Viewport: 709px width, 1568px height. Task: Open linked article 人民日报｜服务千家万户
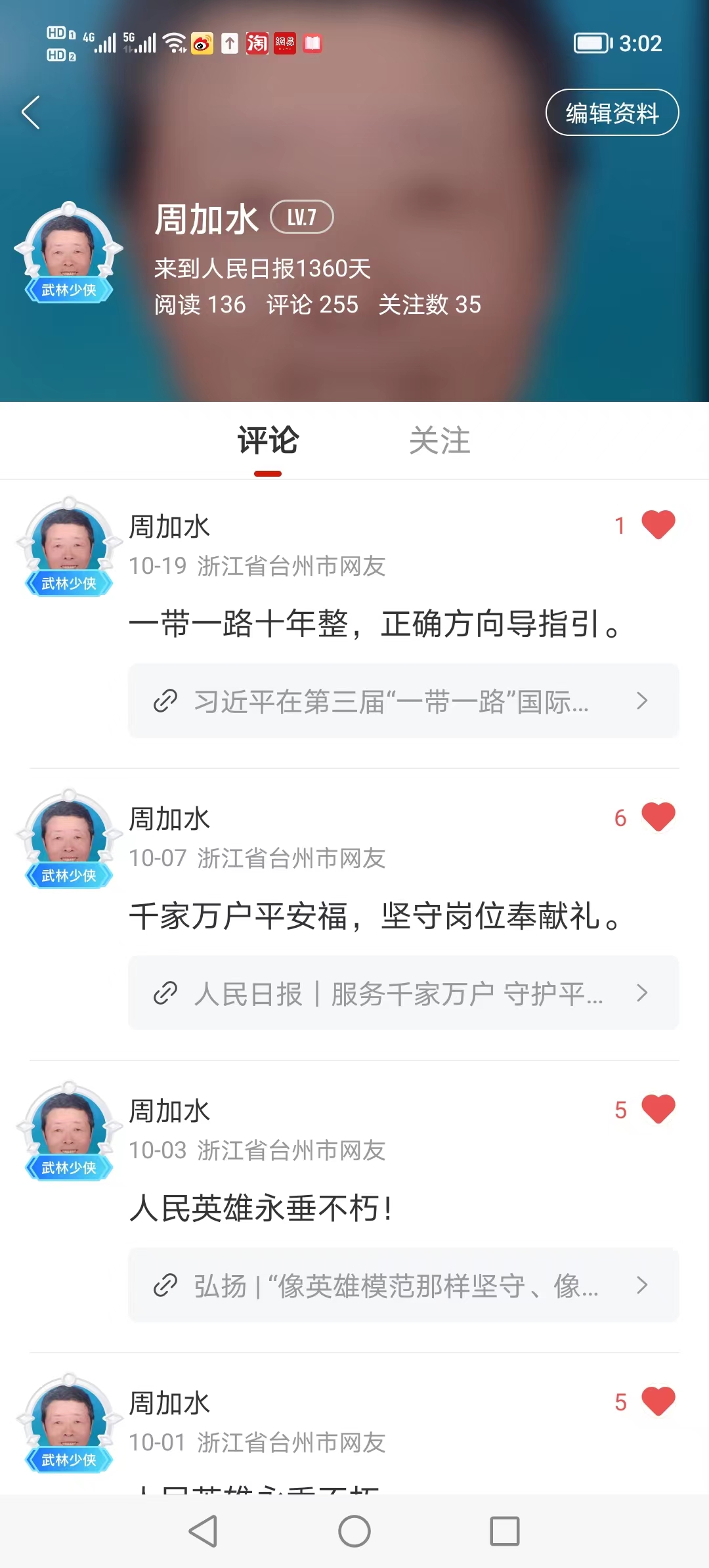403,993
